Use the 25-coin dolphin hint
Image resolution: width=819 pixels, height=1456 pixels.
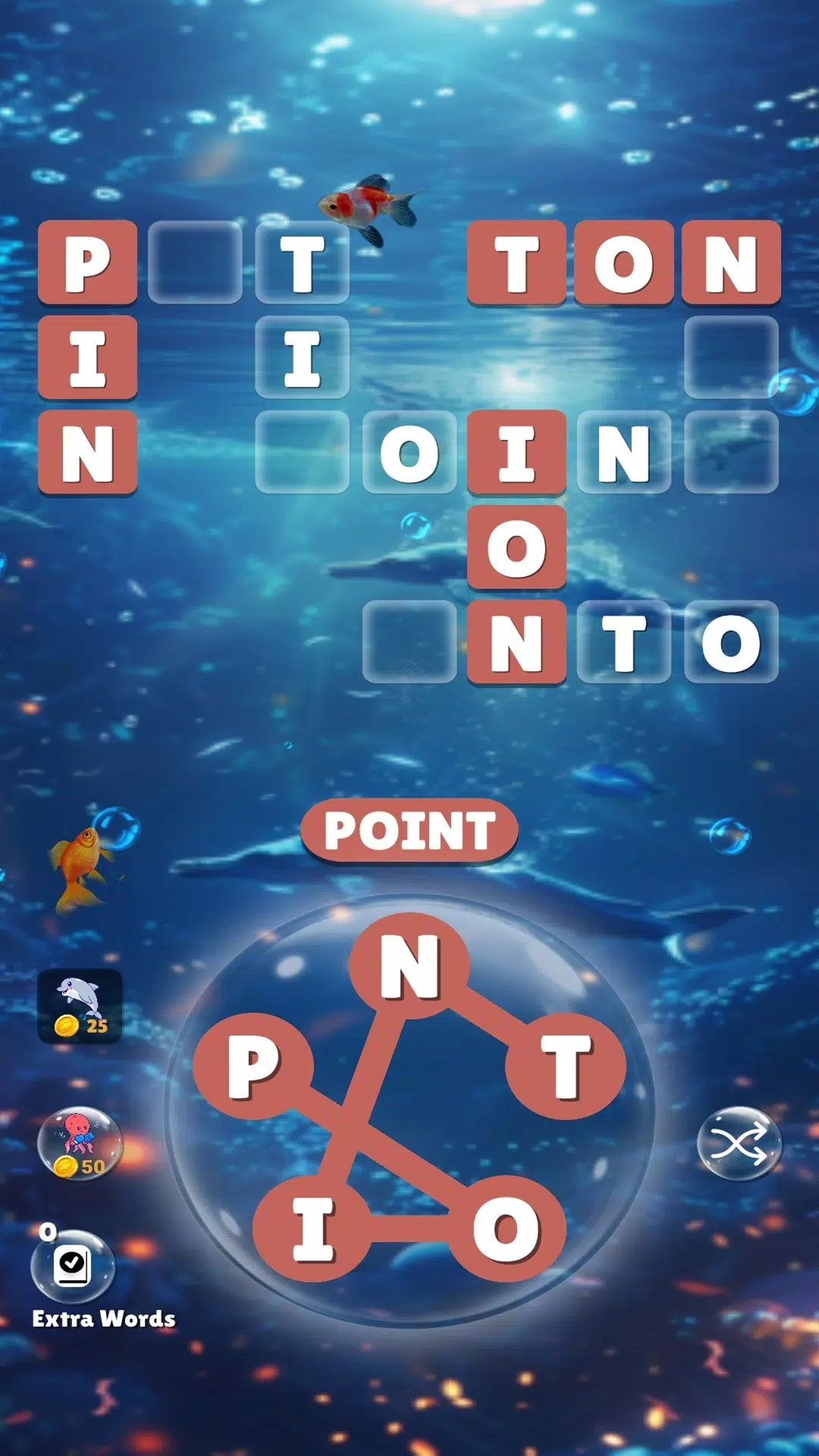80,1006
